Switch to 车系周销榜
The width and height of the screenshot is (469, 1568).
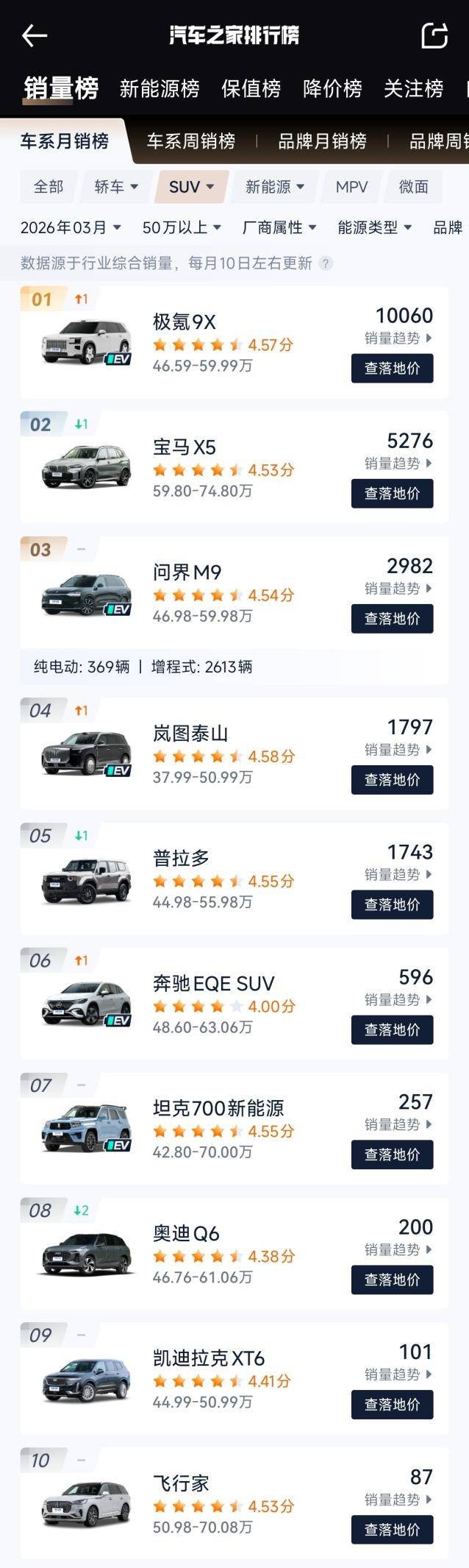pyautogui.click(x=191, y=141)
